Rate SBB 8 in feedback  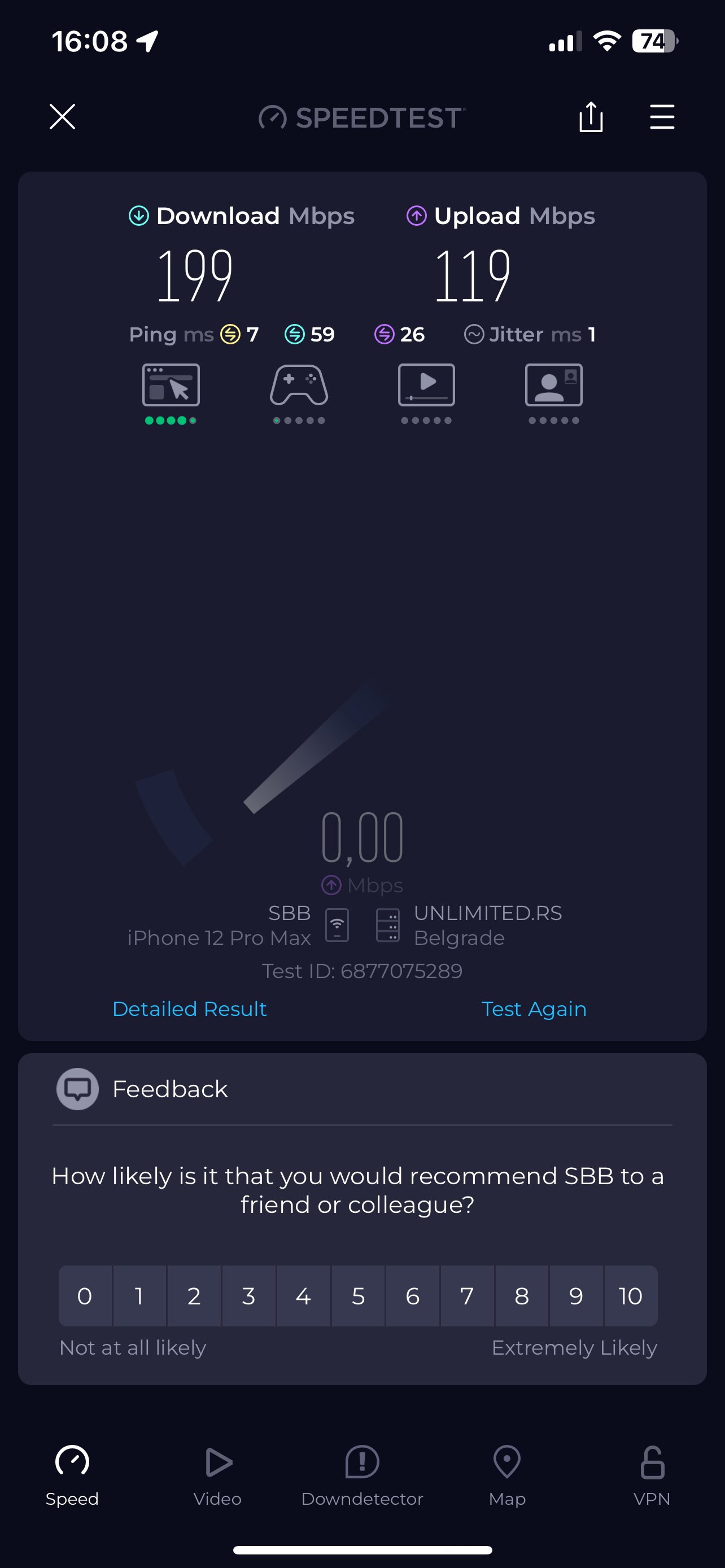coord(522,1297)
